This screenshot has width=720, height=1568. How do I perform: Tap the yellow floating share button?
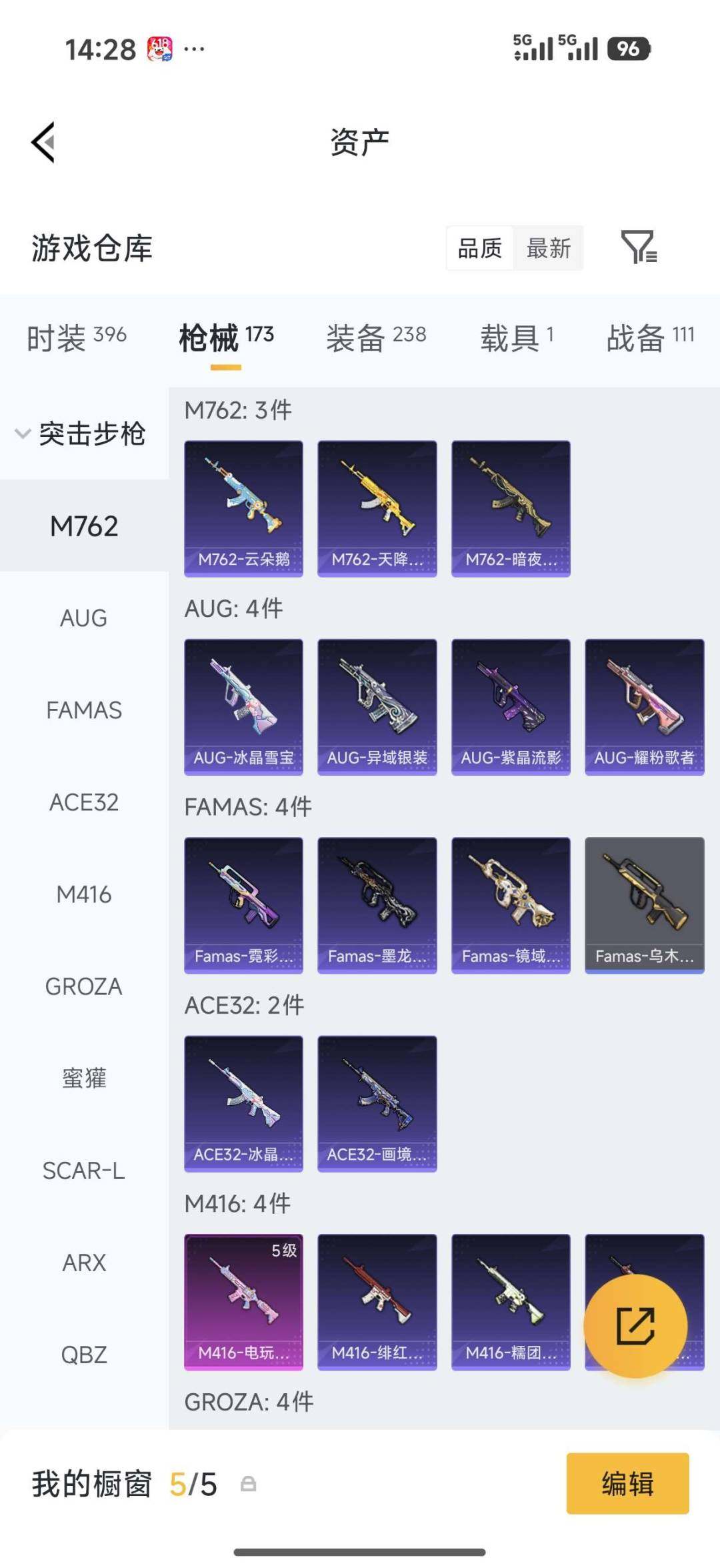coord(635,1326)
